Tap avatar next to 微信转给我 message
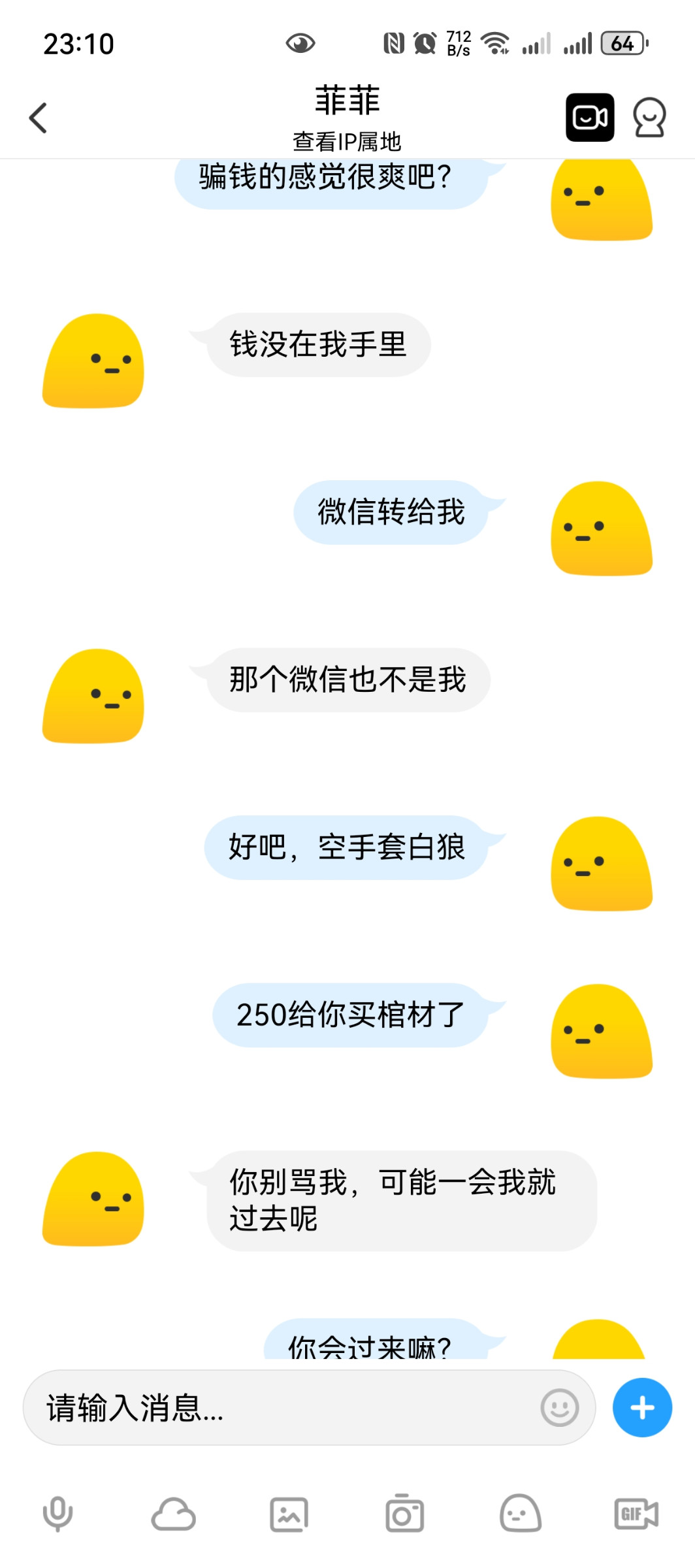 (602, 529)
